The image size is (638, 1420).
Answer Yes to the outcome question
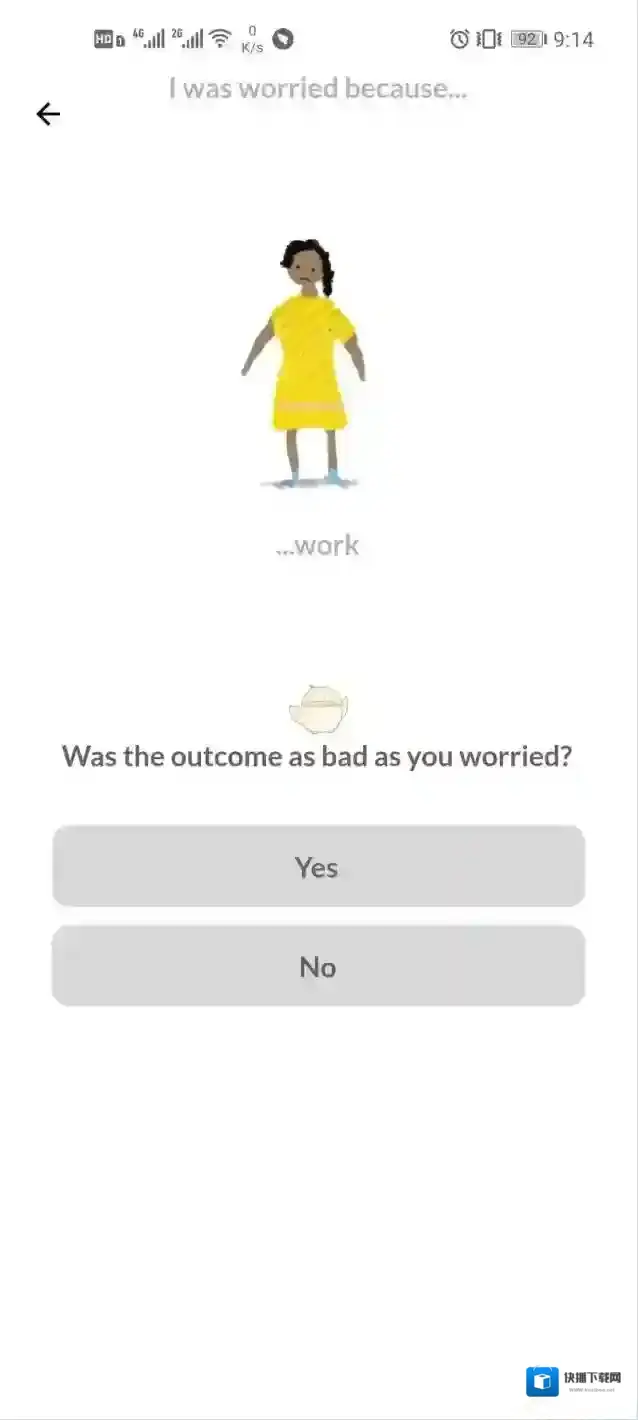coord(318,867)
